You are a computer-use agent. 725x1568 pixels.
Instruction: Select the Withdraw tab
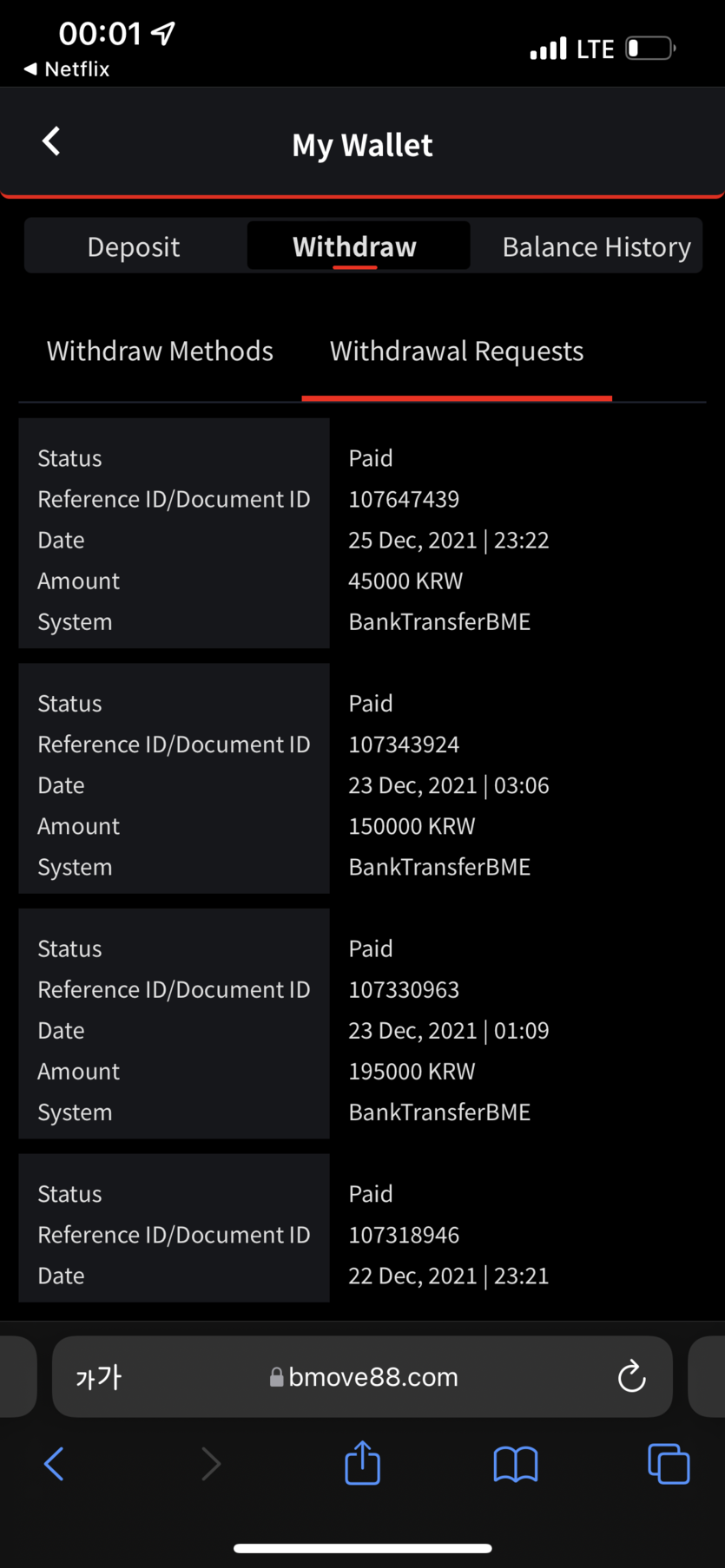tap(355, 246)
